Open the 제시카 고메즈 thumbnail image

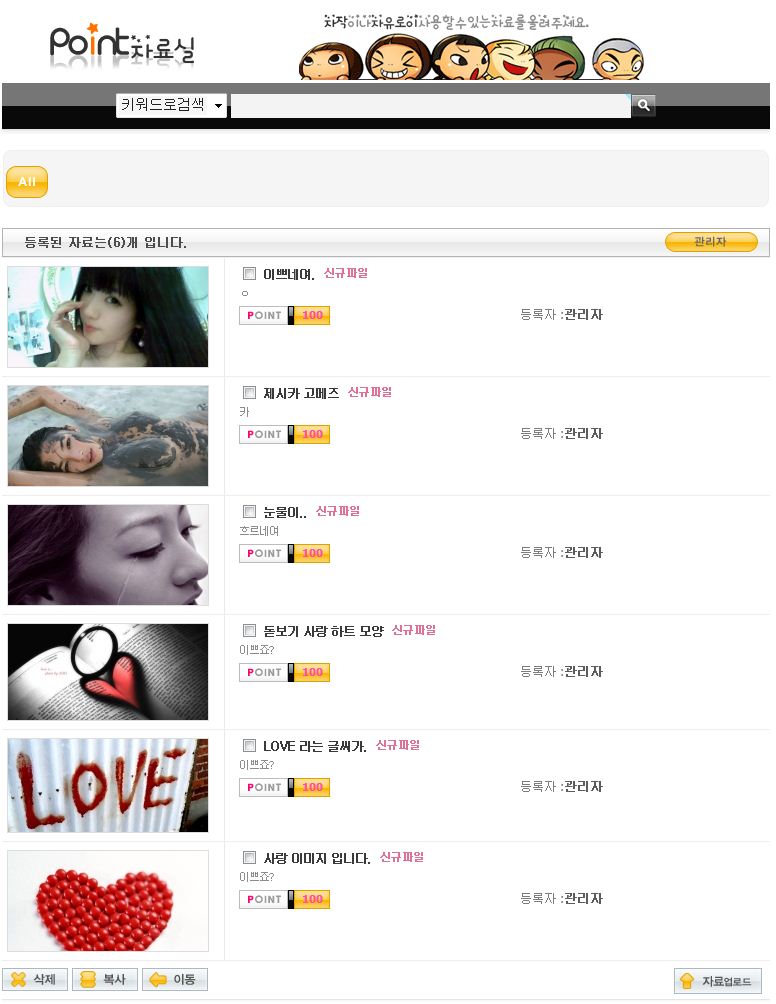click(x=108, y=436)
